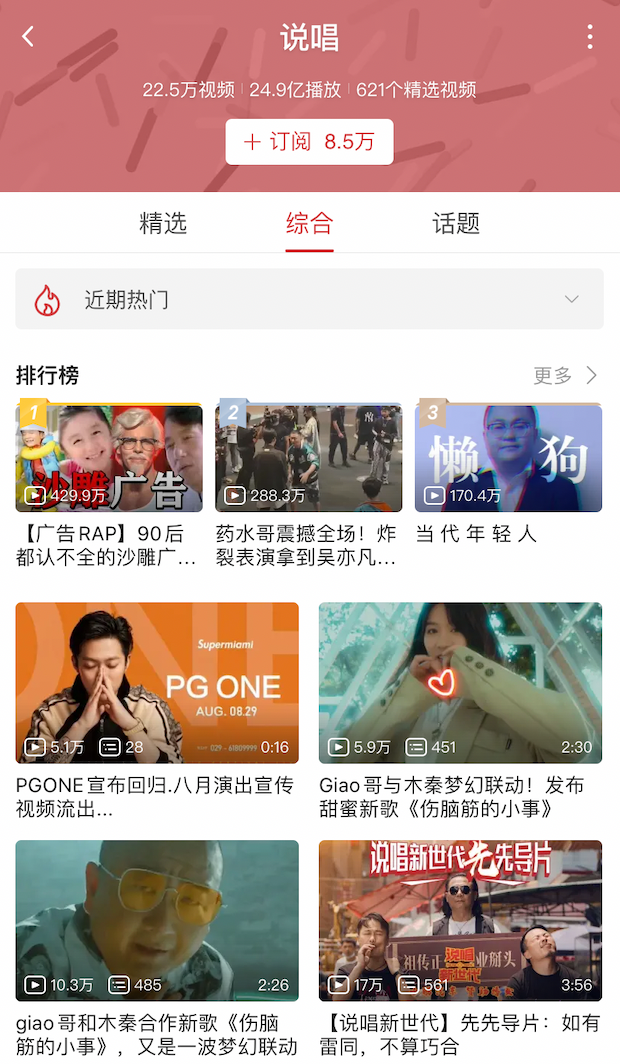Image resolution: width=620 pixels, height=1064 pixels.
Task: Play the rank 2 video 药水哥震撼全场
Action: tap(308, 458)
